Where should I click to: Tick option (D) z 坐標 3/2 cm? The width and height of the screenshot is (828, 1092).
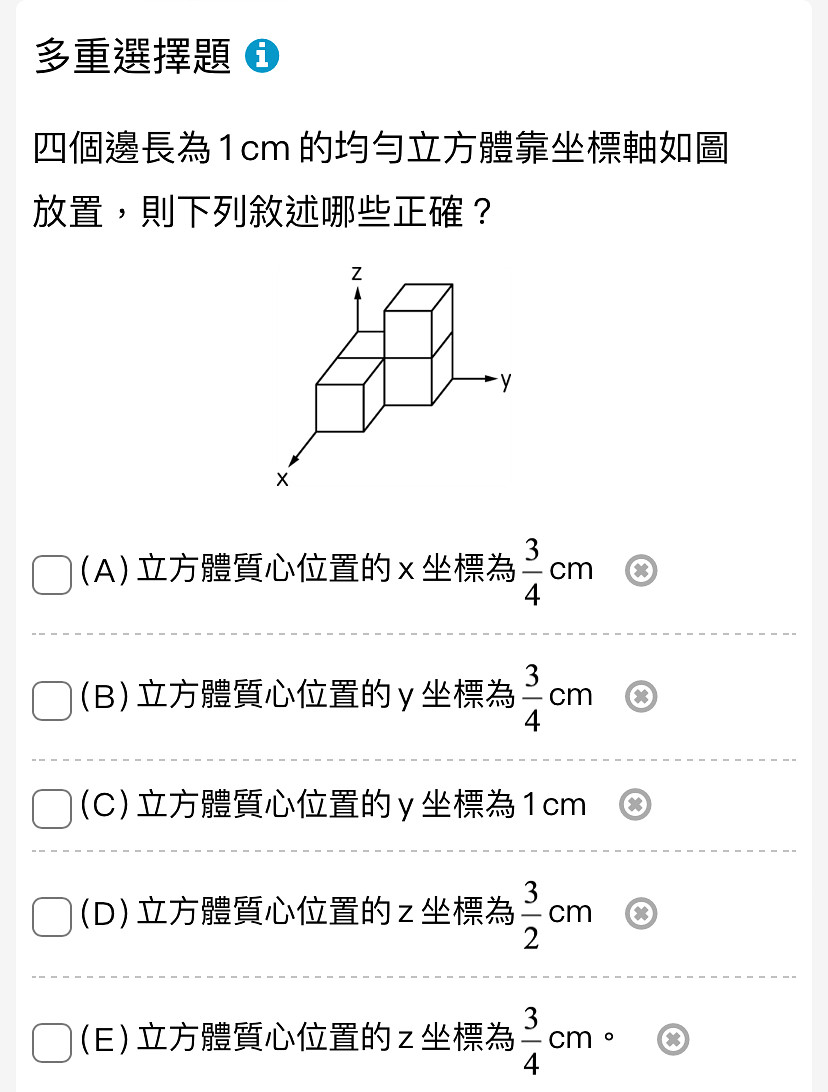click(x=51, y=916)
